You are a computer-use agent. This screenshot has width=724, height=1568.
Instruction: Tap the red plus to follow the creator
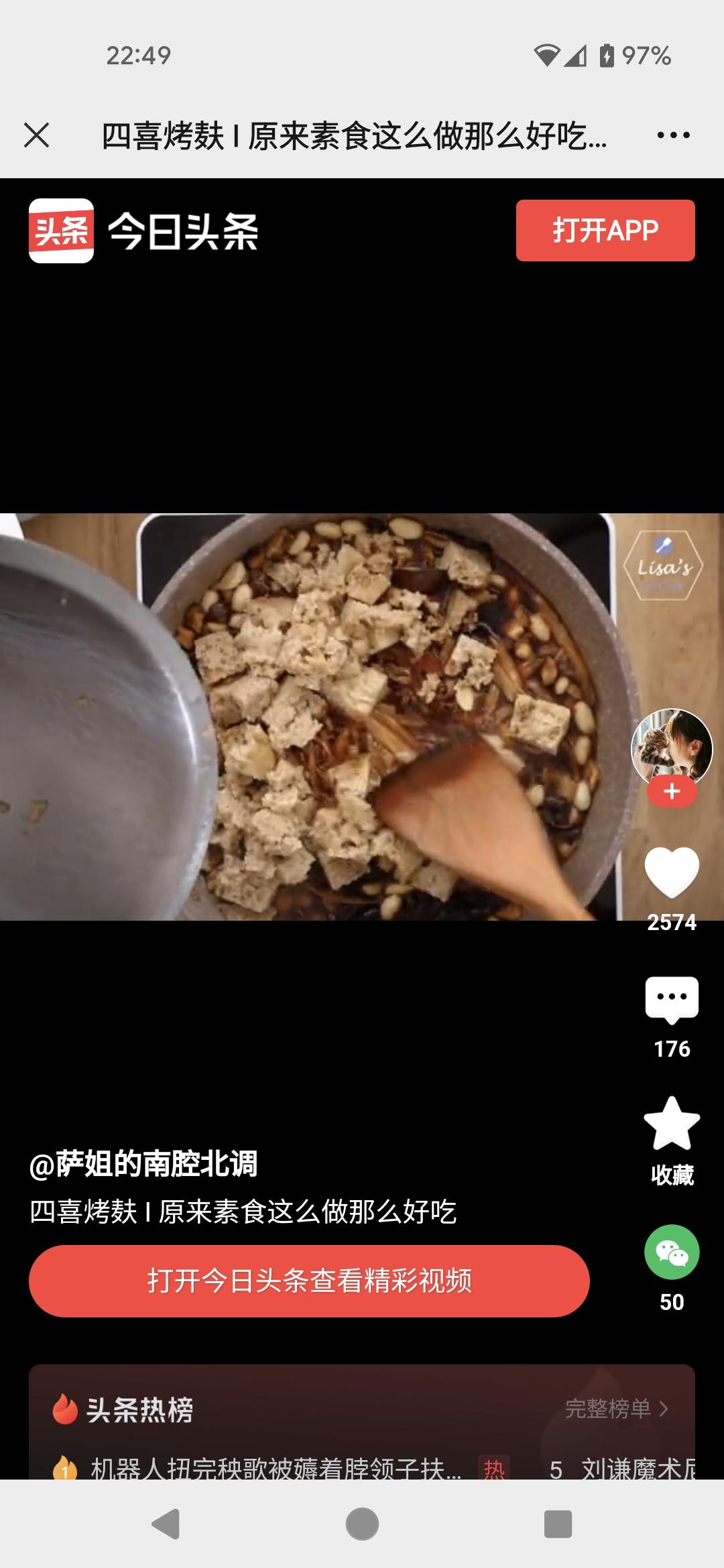click(670, 791)
